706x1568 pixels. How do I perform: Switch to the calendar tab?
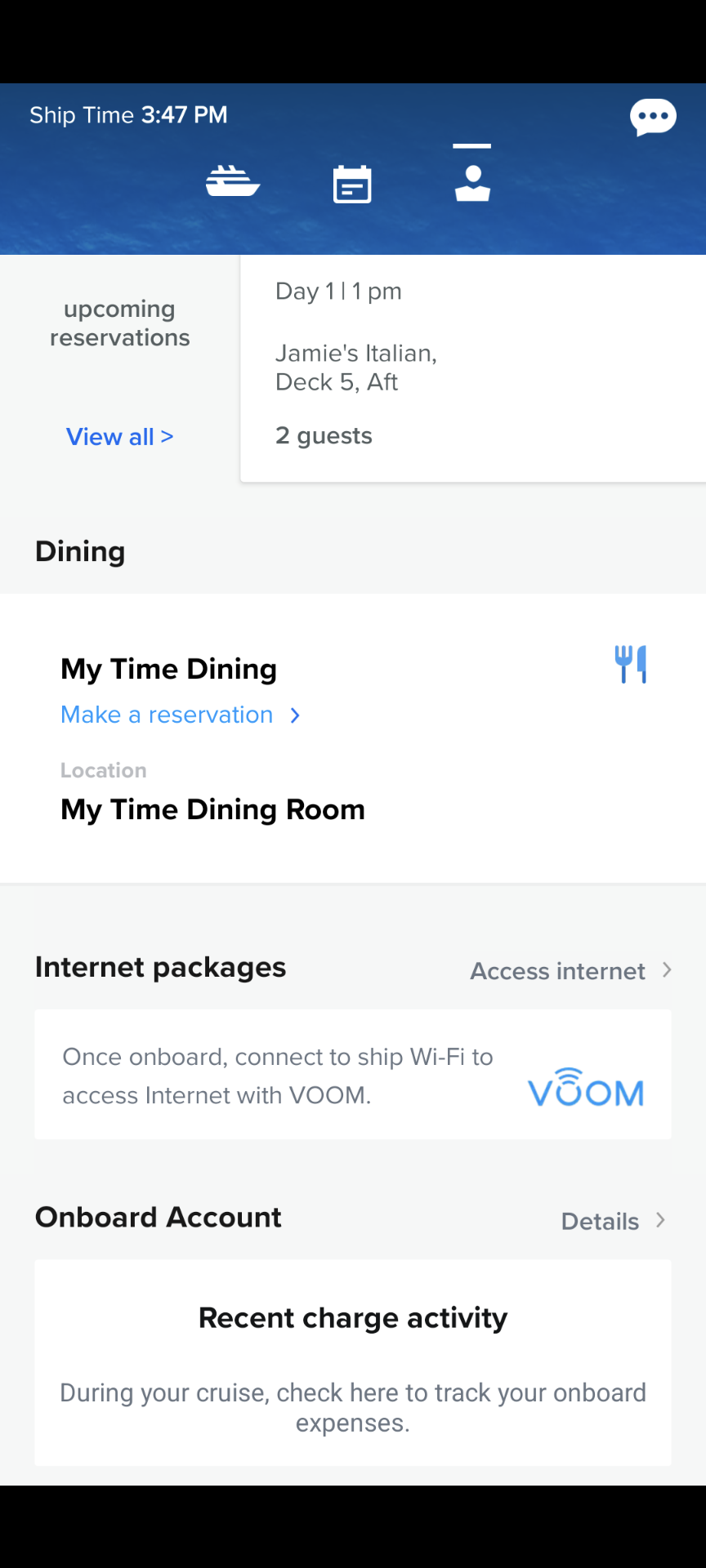(352, 184)
